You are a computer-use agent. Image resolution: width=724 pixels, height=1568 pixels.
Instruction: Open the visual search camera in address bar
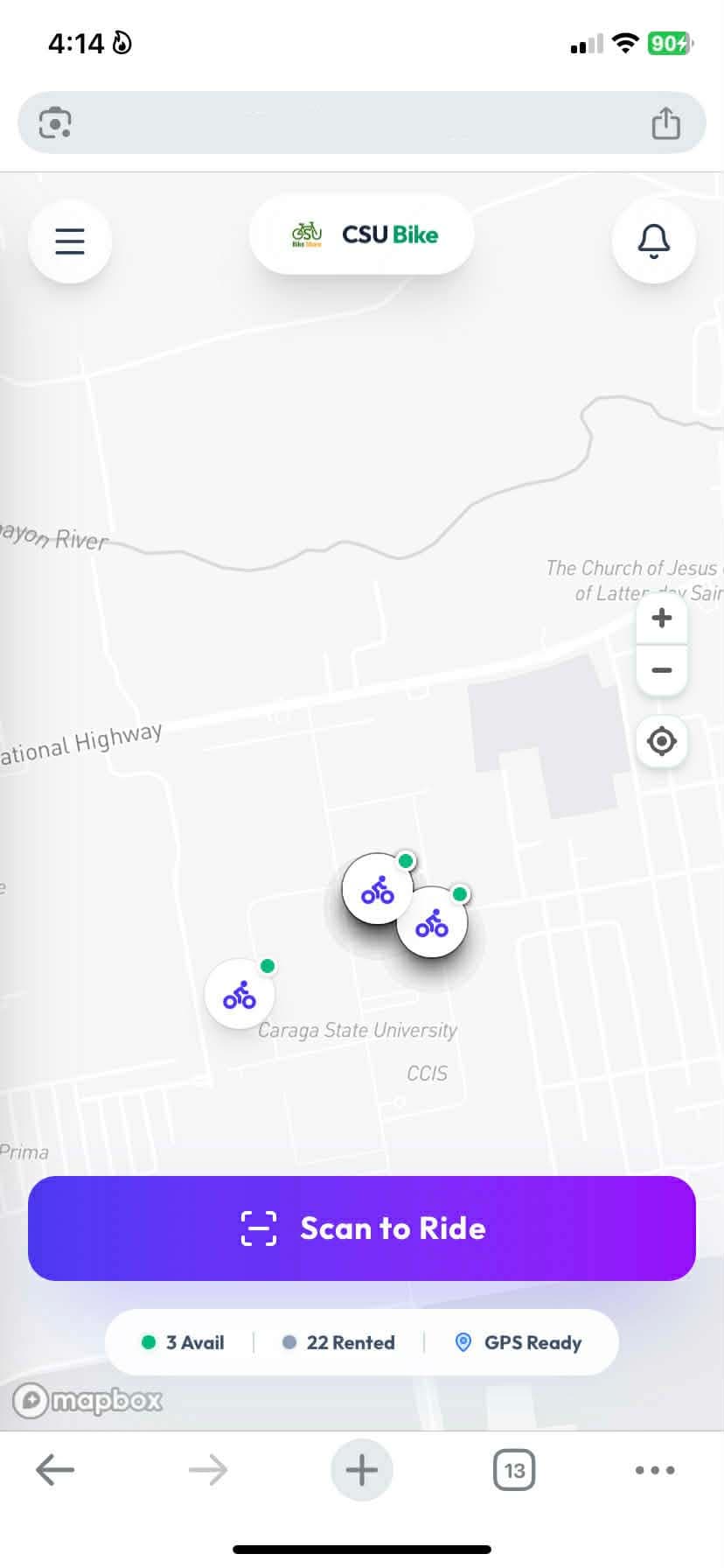click(54, 122)
